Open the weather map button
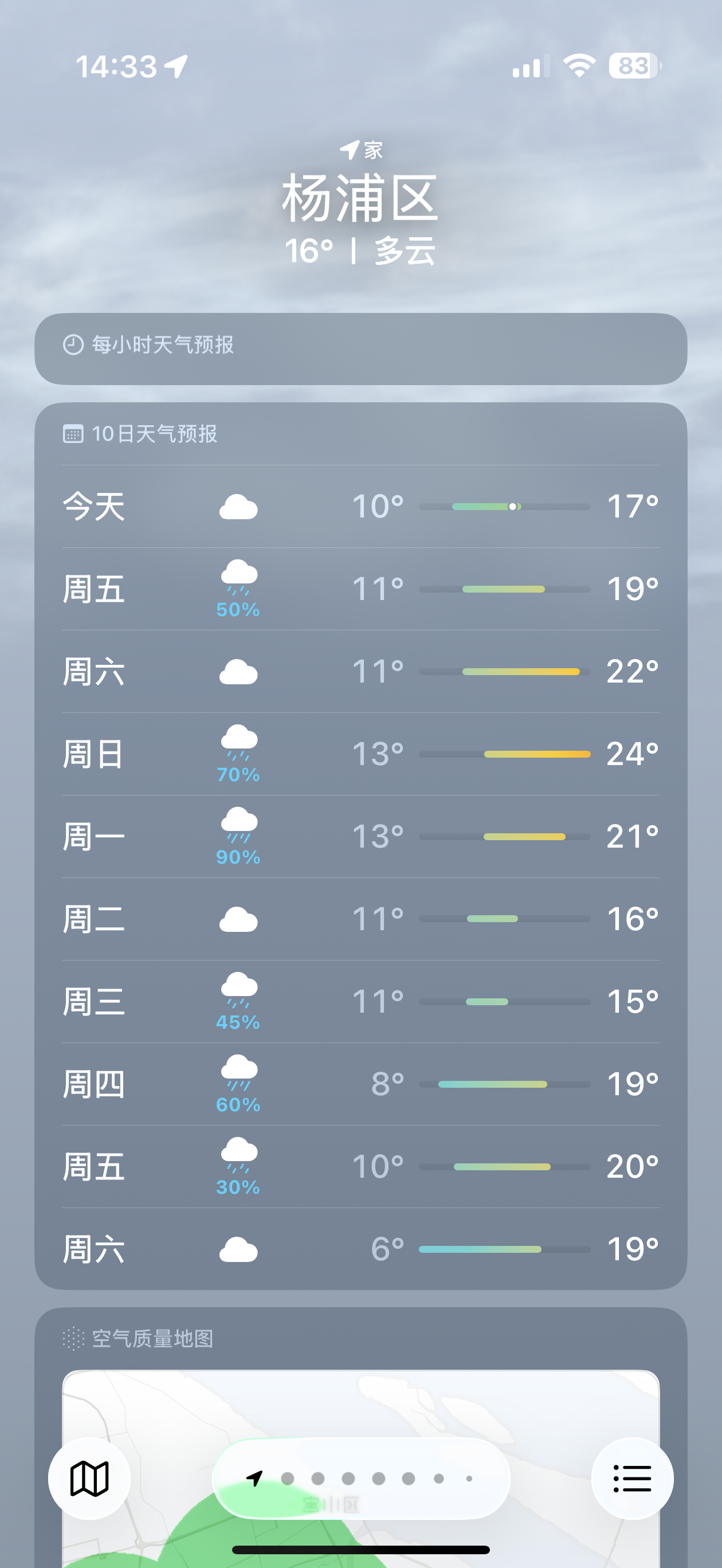Image resolution: width=722 pixels, height=1568 pixels. click(x=89, y=1478)
